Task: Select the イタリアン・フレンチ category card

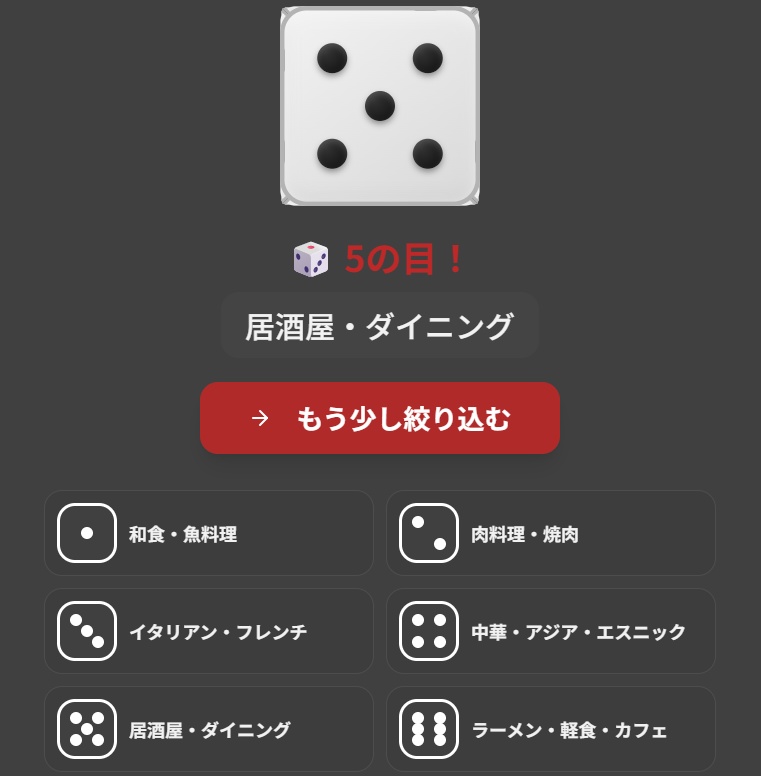Action: point(209,631)
